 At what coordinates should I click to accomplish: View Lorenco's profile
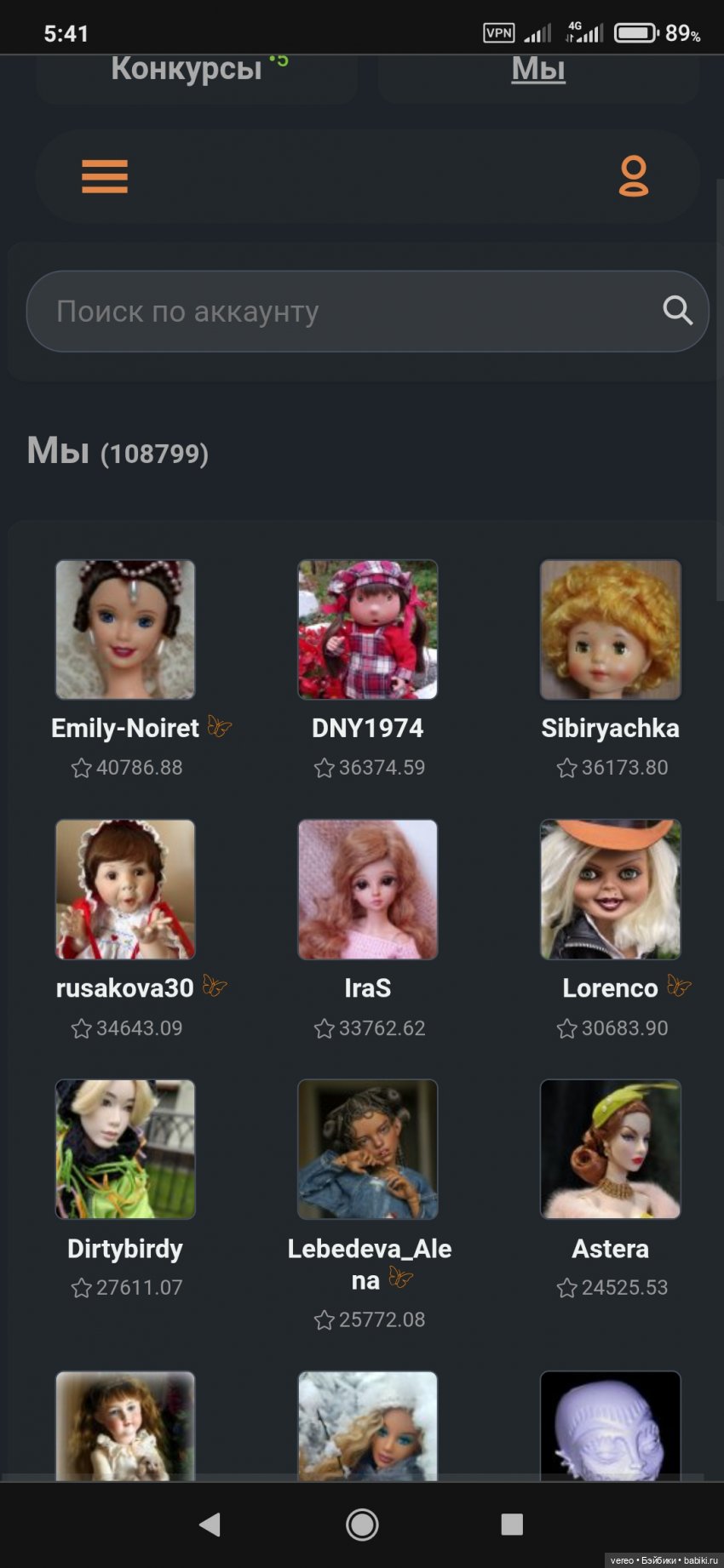[610, 890]
